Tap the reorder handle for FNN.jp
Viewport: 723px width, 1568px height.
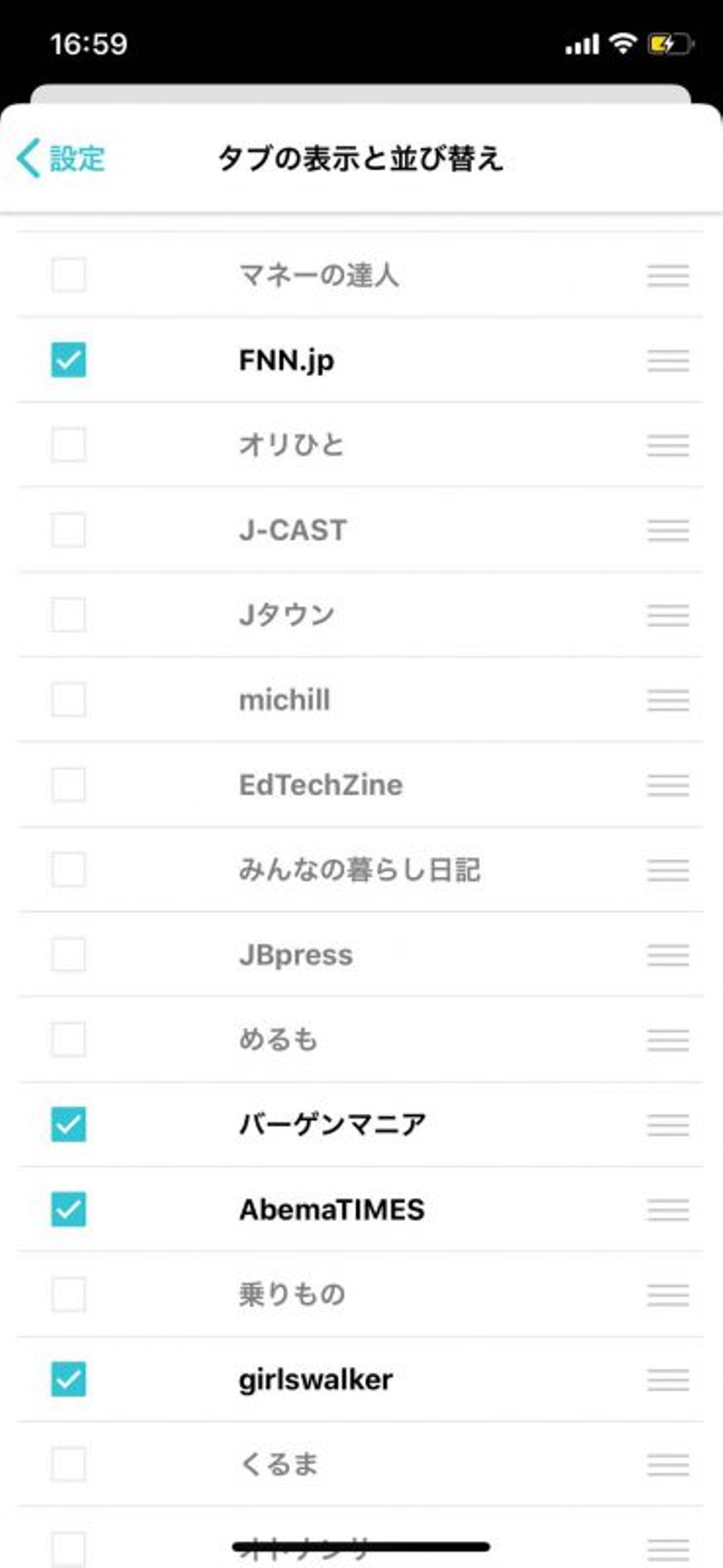[x=668, y=360]
